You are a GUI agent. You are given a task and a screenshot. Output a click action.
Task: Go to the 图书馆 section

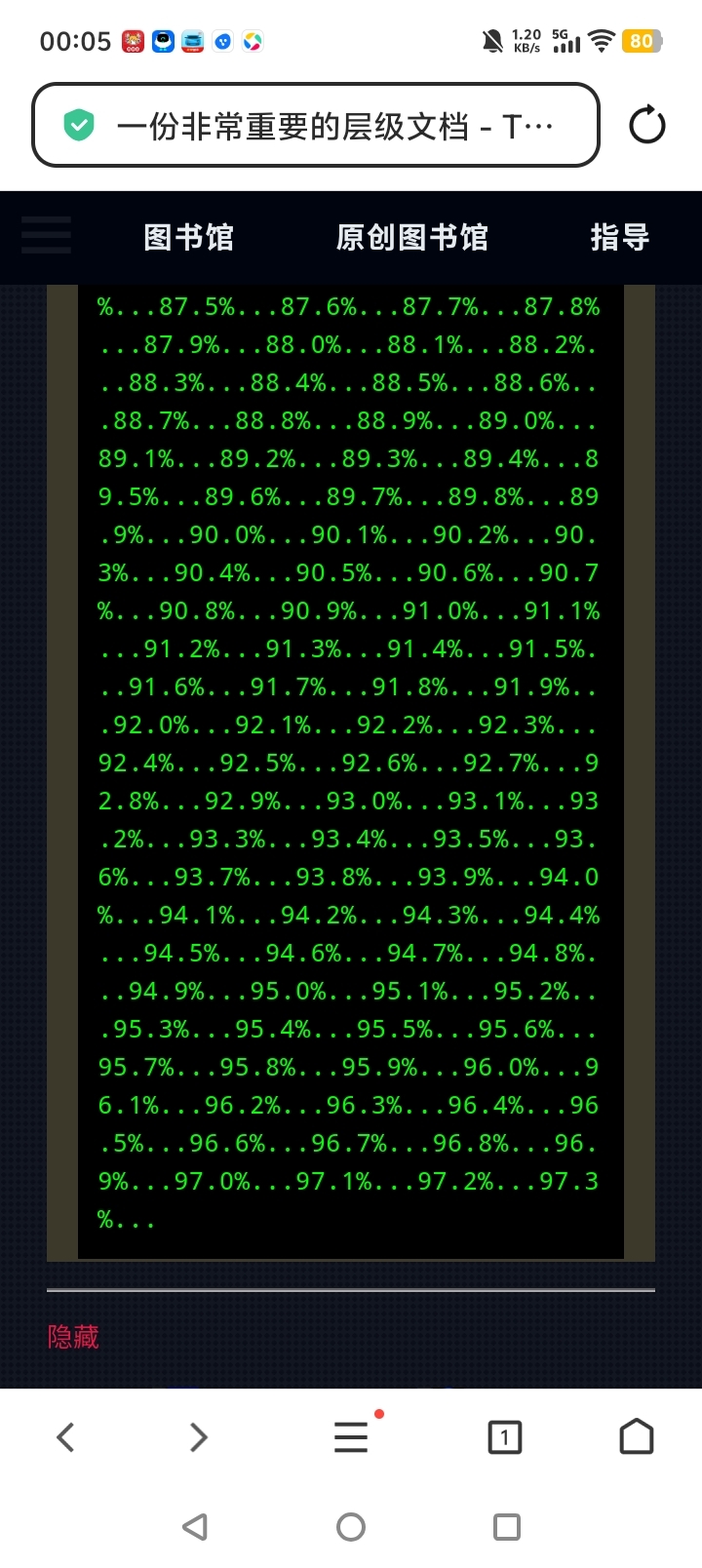189,237
